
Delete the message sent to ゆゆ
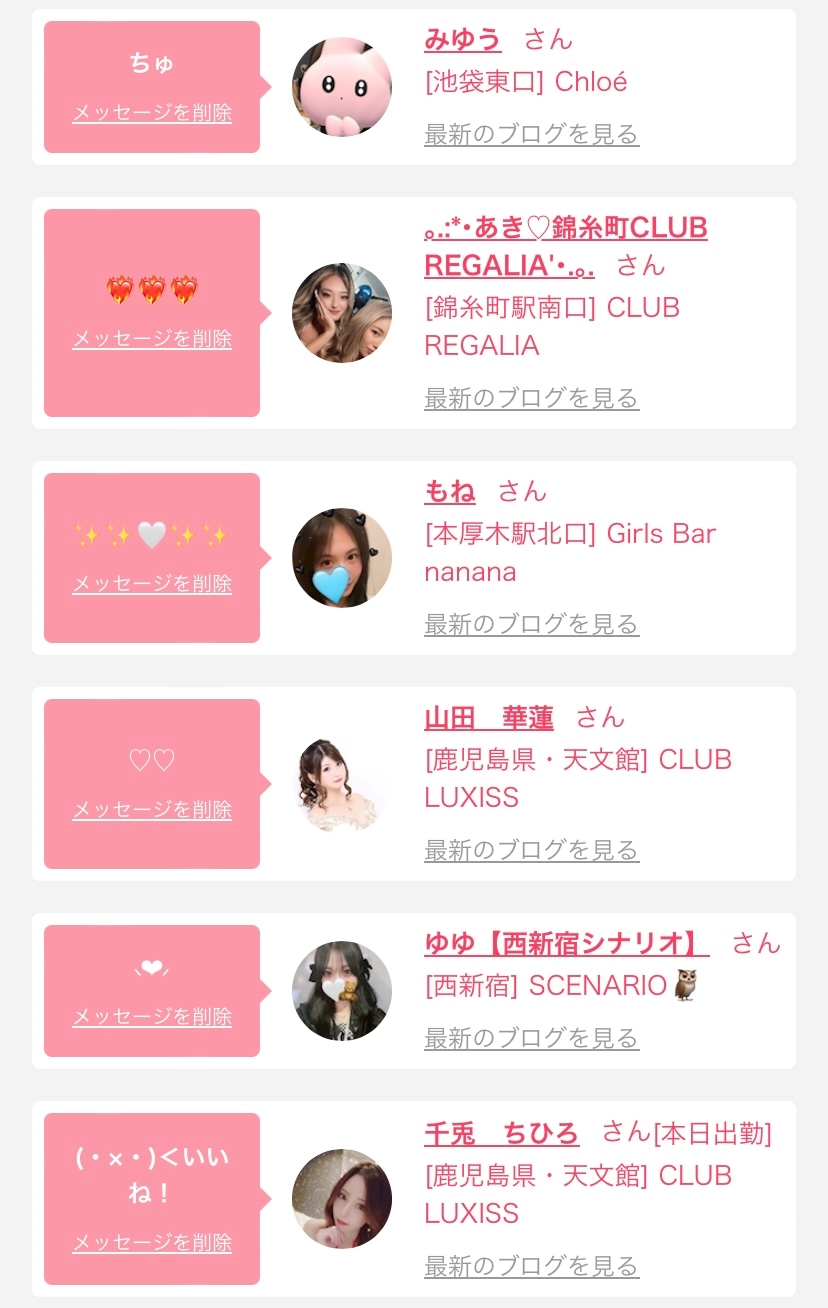[x=152, y=1017]
